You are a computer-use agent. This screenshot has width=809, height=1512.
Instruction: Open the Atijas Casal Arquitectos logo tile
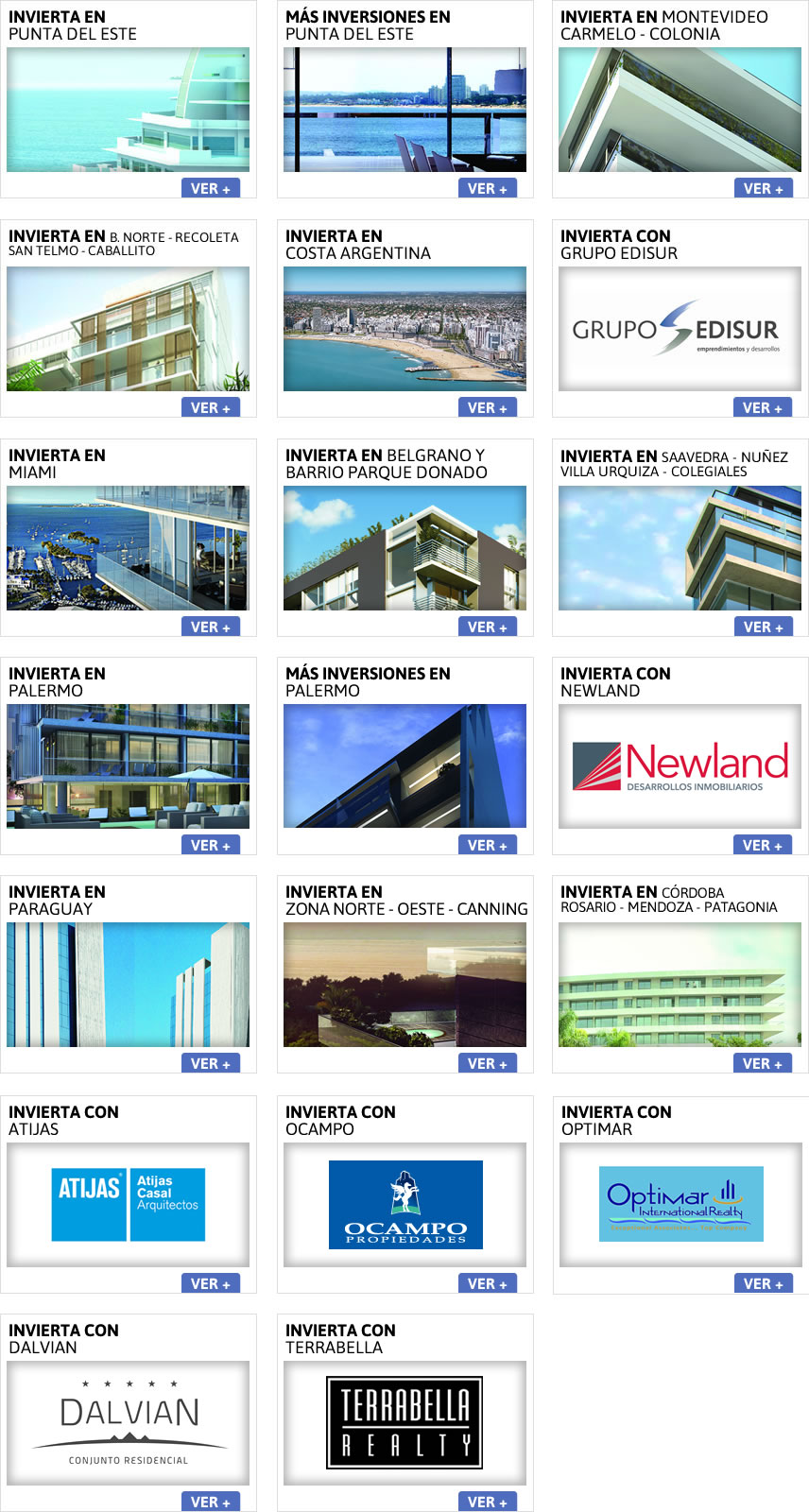click(x=129, y=1205)
